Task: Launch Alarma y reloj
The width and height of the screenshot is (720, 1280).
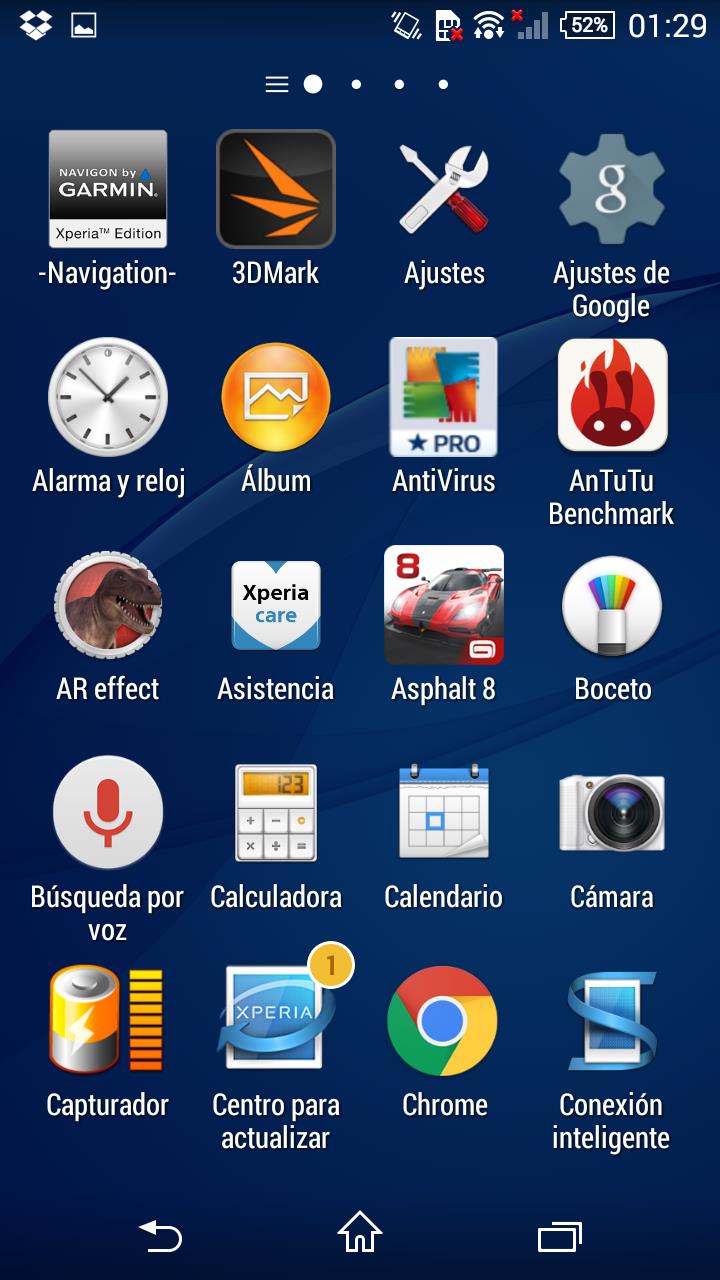Action: point(108,397)
